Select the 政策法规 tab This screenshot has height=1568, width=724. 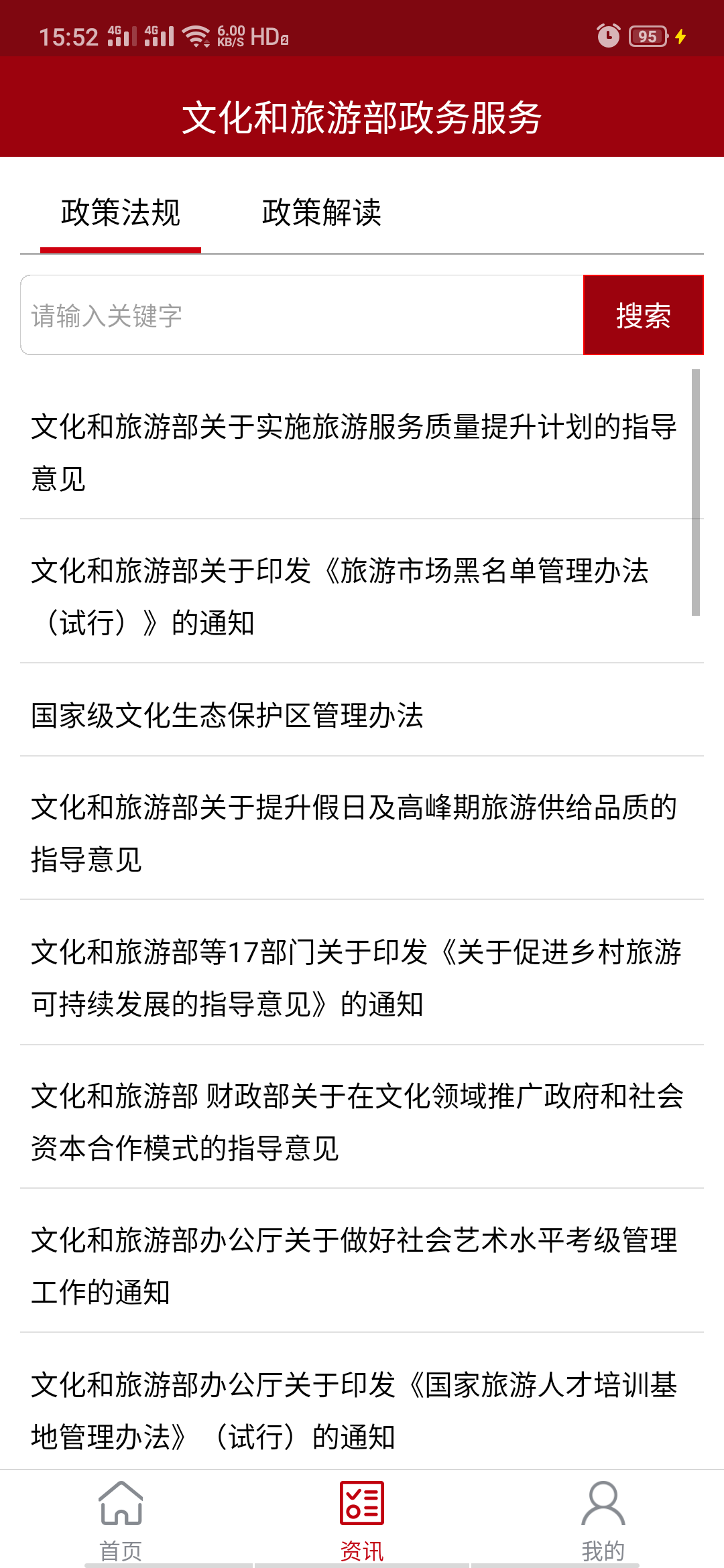point(121,213)
